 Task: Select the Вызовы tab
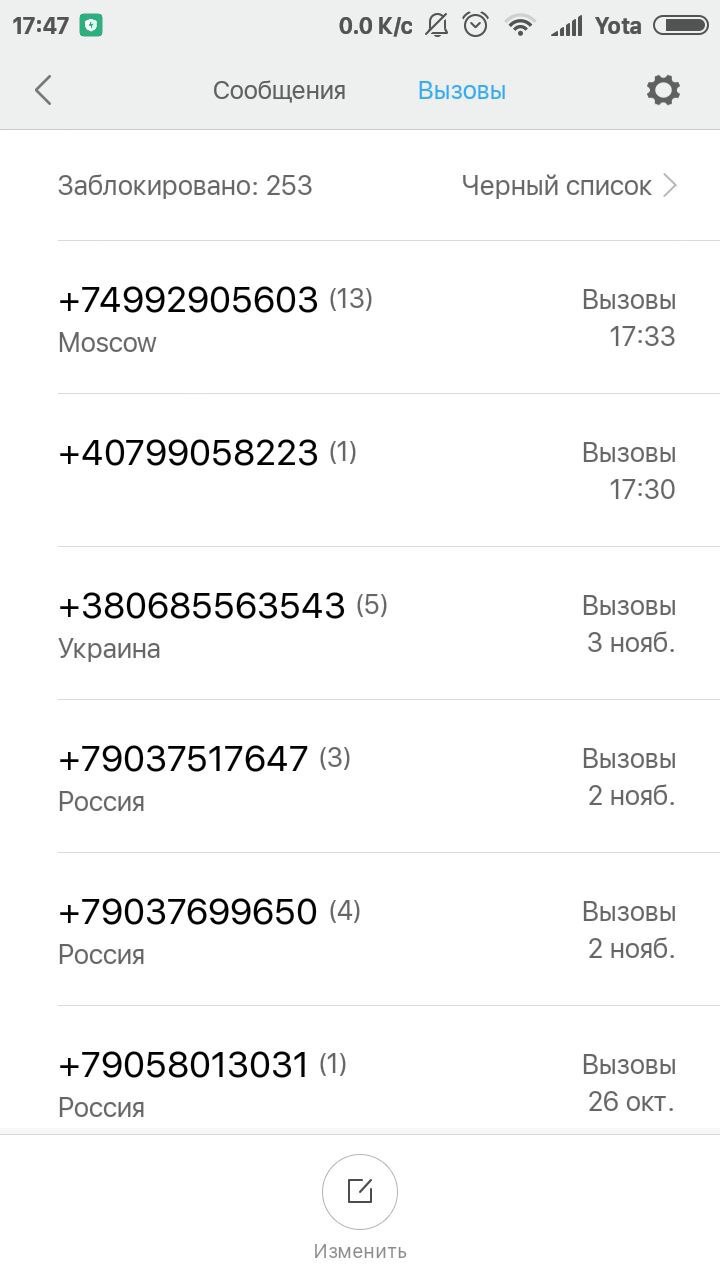coord(462,91)
